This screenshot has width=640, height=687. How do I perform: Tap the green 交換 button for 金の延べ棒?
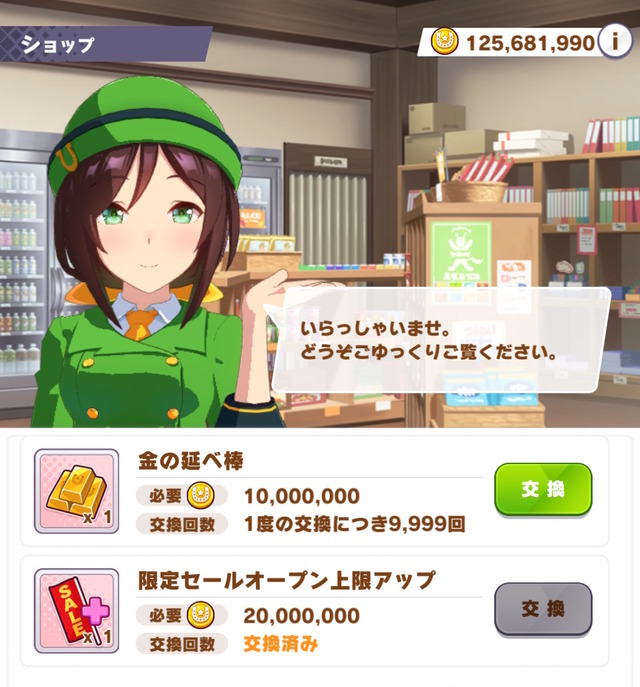(x=543, y=489)
